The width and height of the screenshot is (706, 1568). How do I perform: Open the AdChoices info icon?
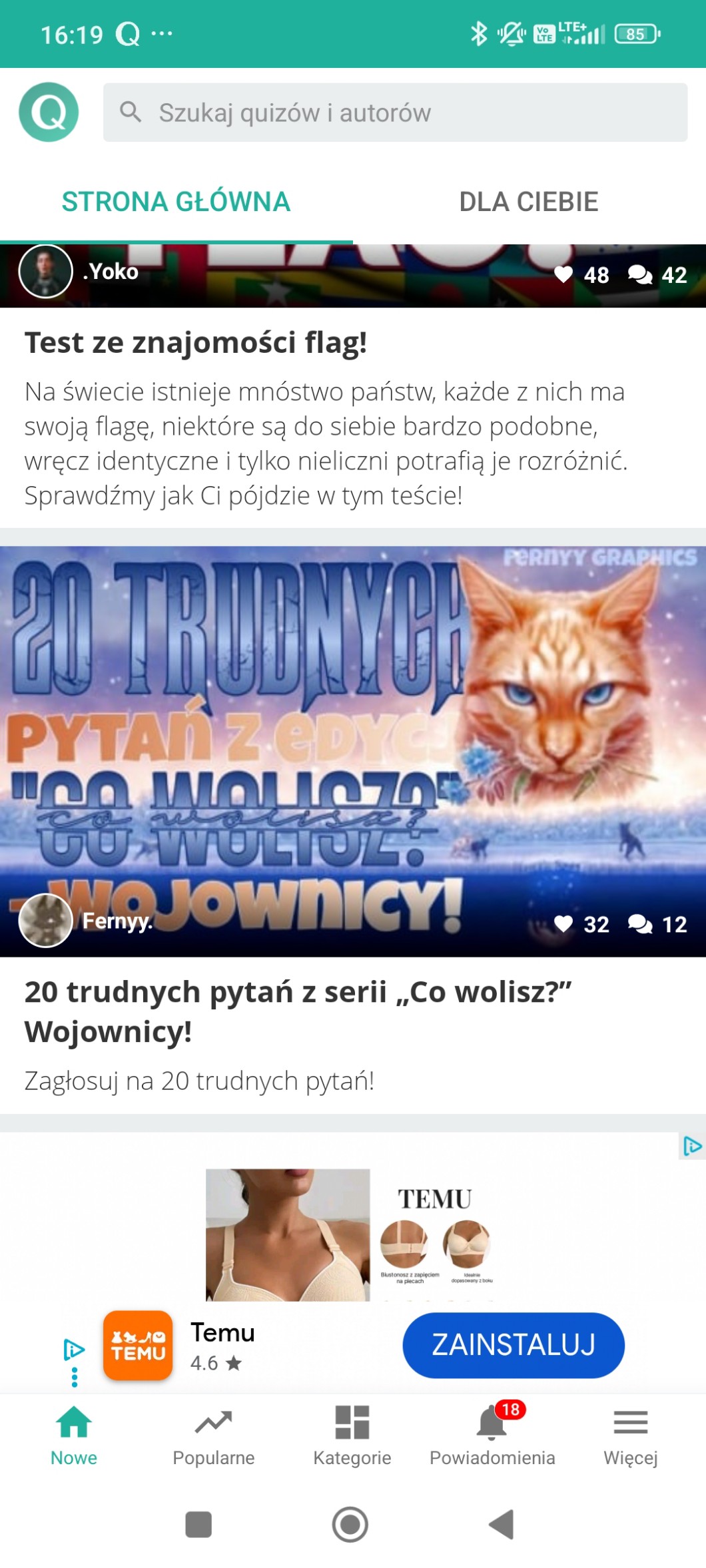point(692,1146)
